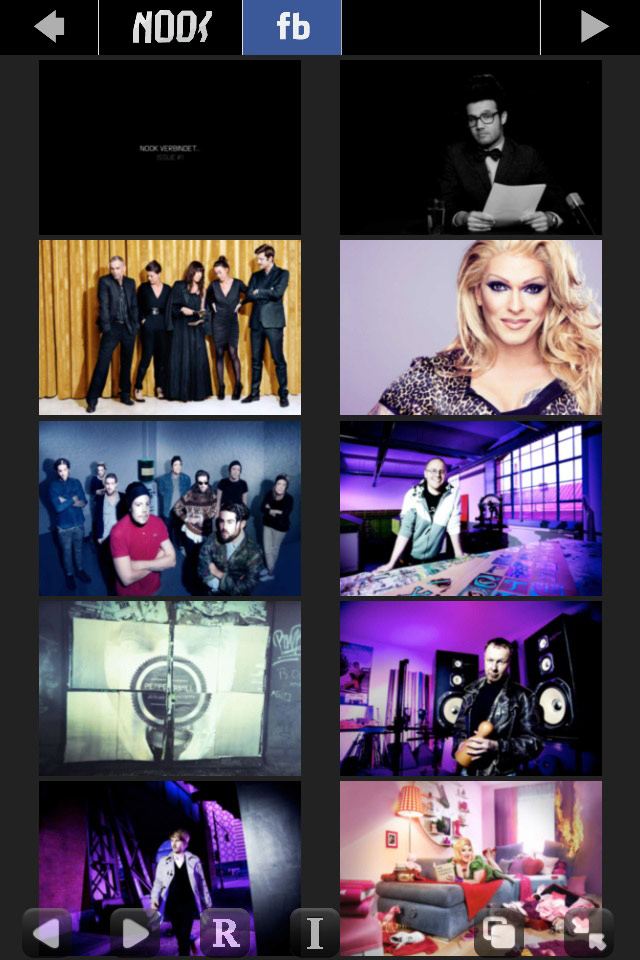This screenshot has width=640, height=960.
Task: Open group photo with golden curtain
Action: point(170,327)
